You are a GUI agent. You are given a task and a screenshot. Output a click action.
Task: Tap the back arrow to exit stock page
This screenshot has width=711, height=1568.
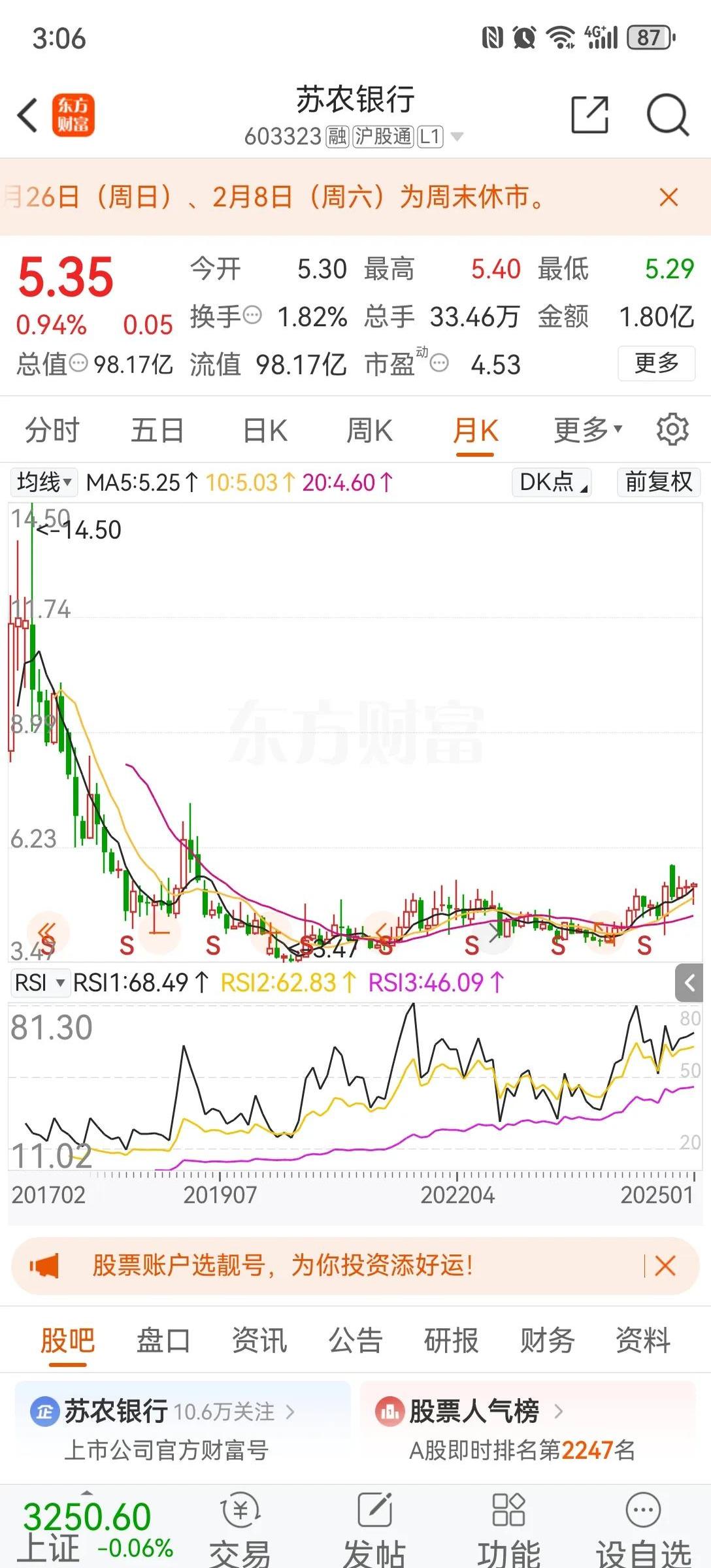tap(26, 114)
